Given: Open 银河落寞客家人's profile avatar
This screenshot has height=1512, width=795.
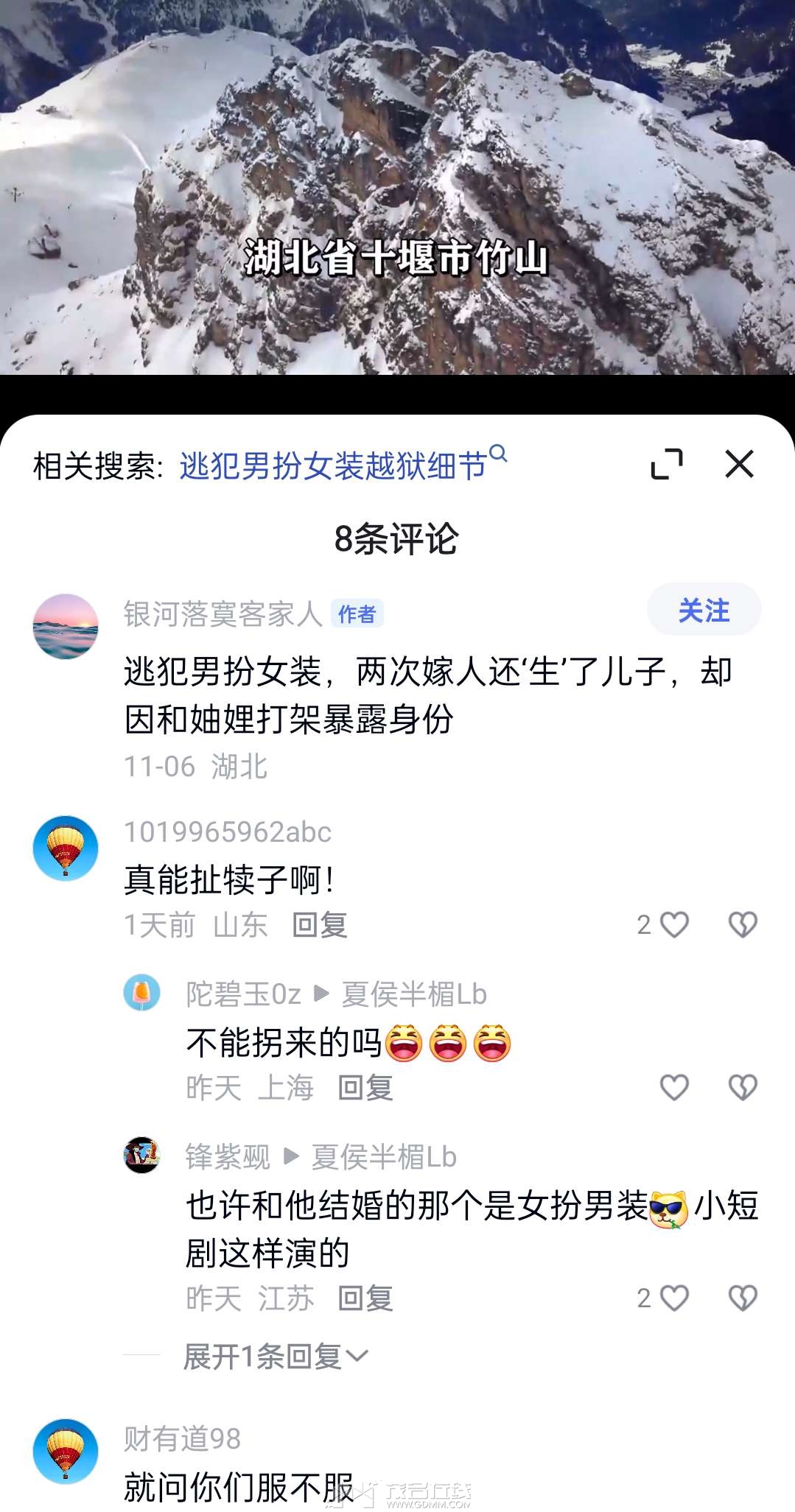Looking at the screenshot, I should [66, 627].
